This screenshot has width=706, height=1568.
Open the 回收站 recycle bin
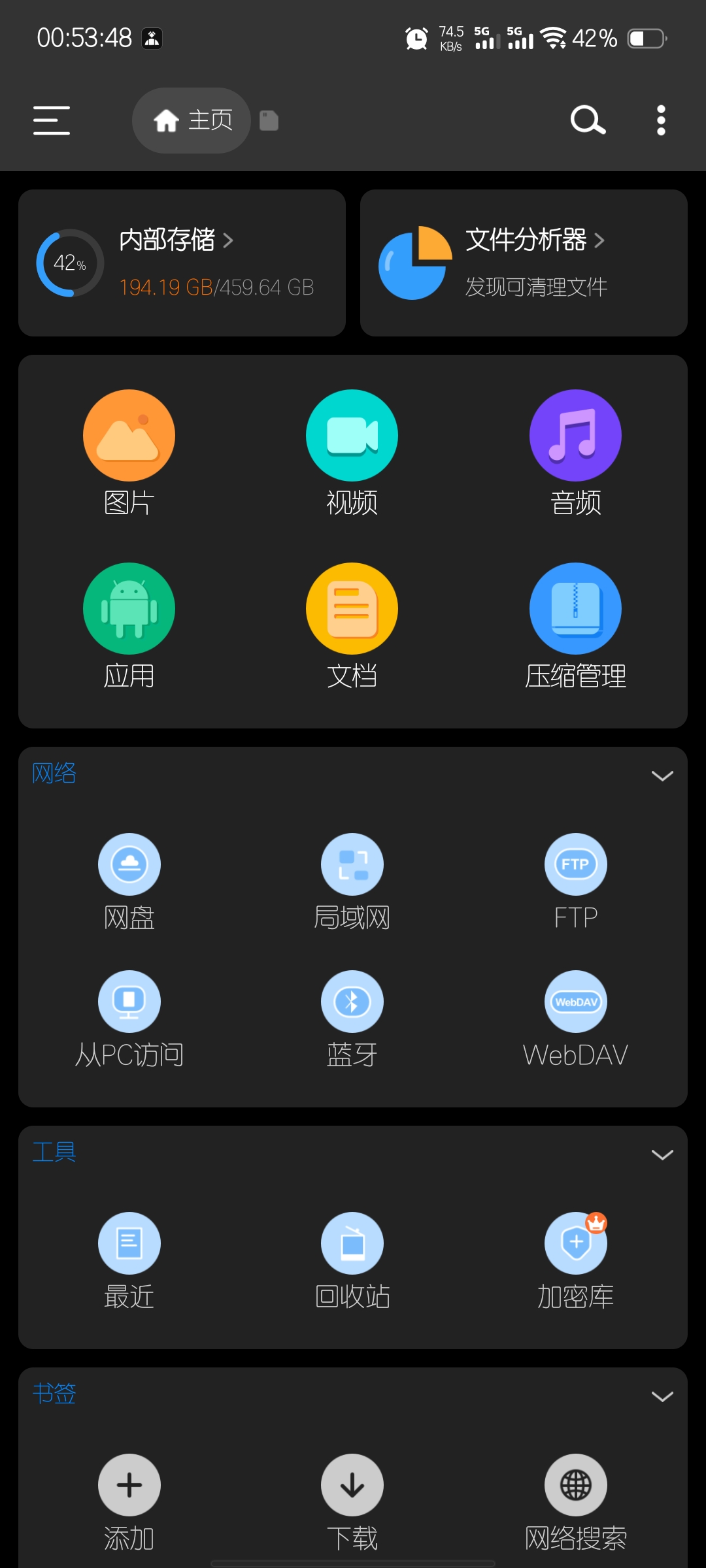pos(352,1243)
